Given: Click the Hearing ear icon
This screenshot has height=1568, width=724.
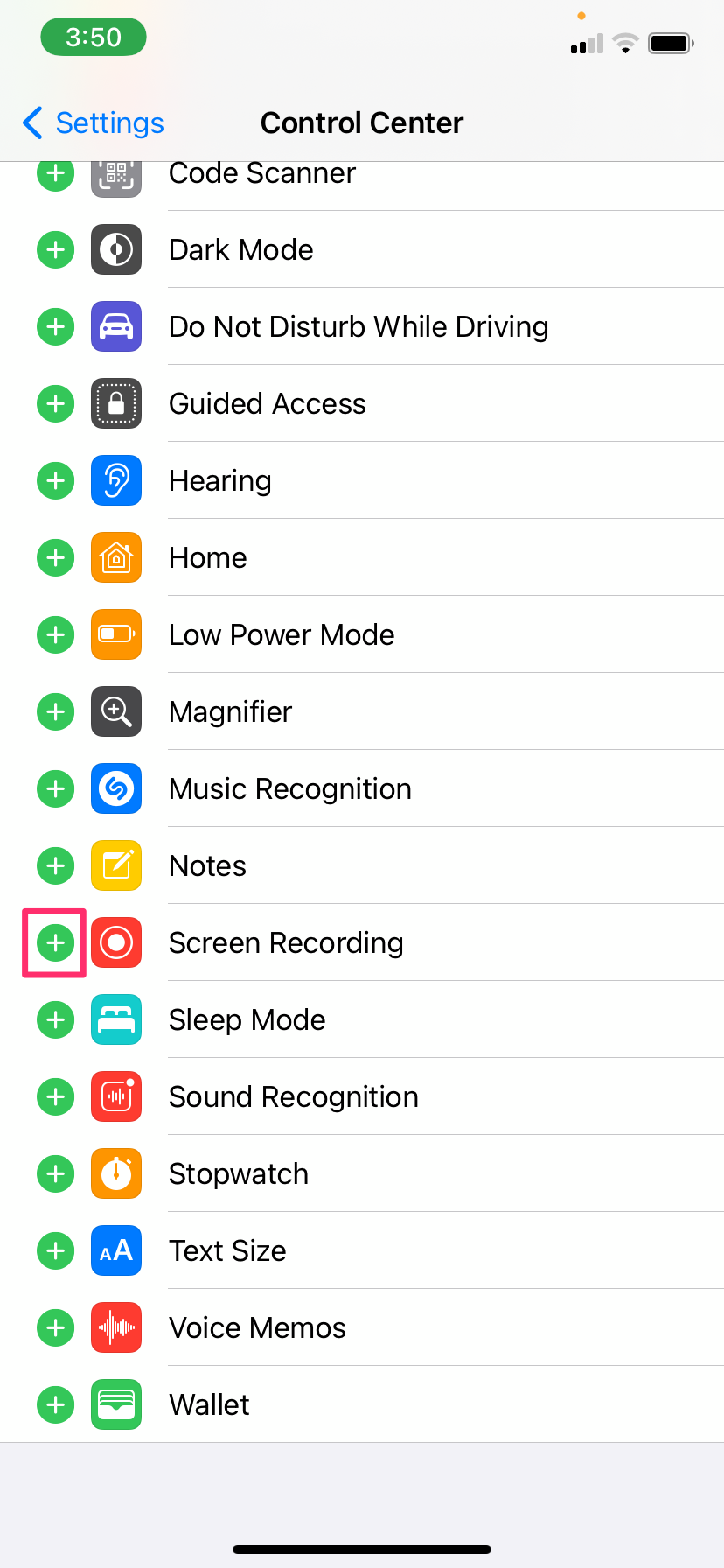Looking at the screenshot, I should pos(115,480).
